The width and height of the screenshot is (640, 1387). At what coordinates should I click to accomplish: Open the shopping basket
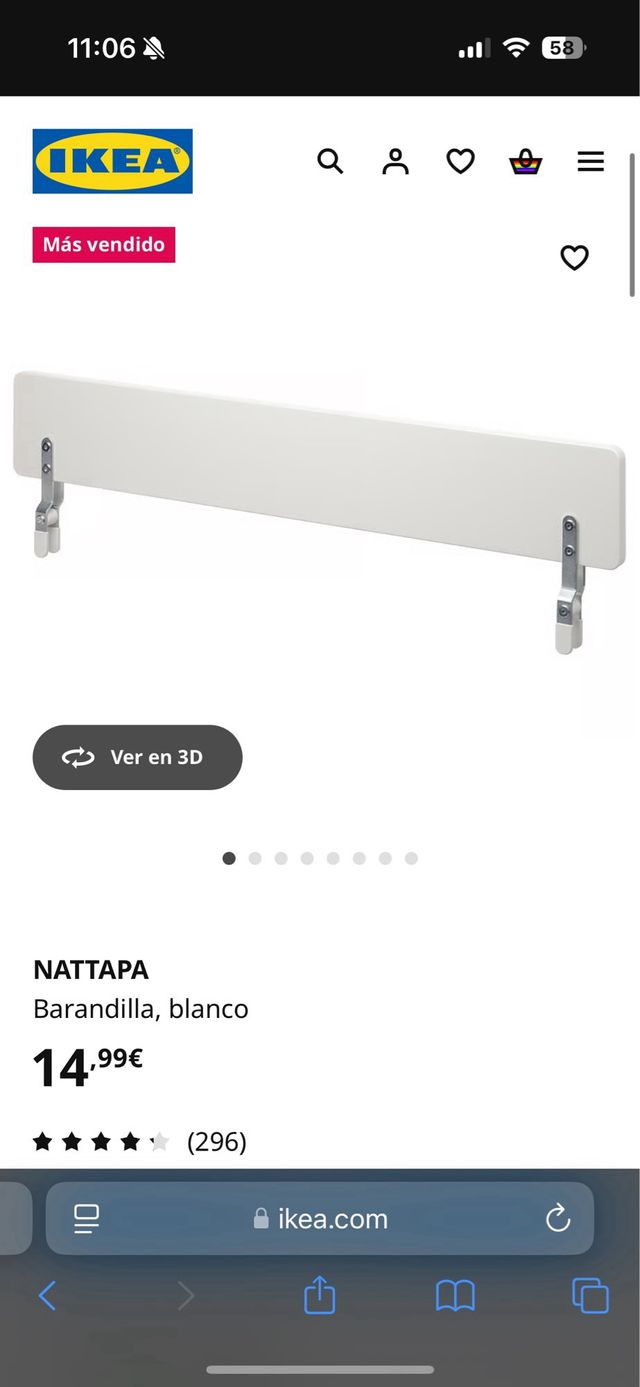coord(525,161)
